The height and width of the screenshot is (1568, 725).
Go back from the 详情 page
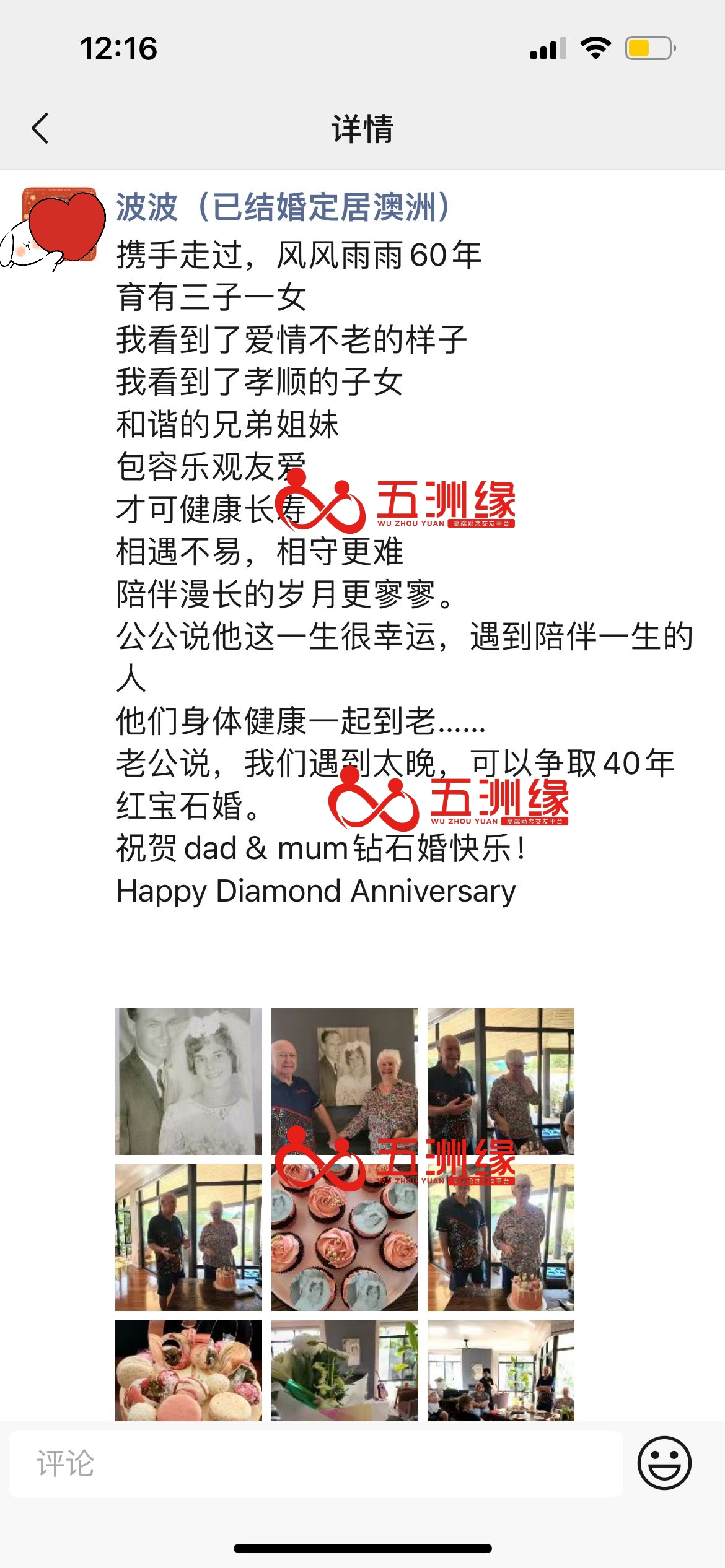coord(41,128)
